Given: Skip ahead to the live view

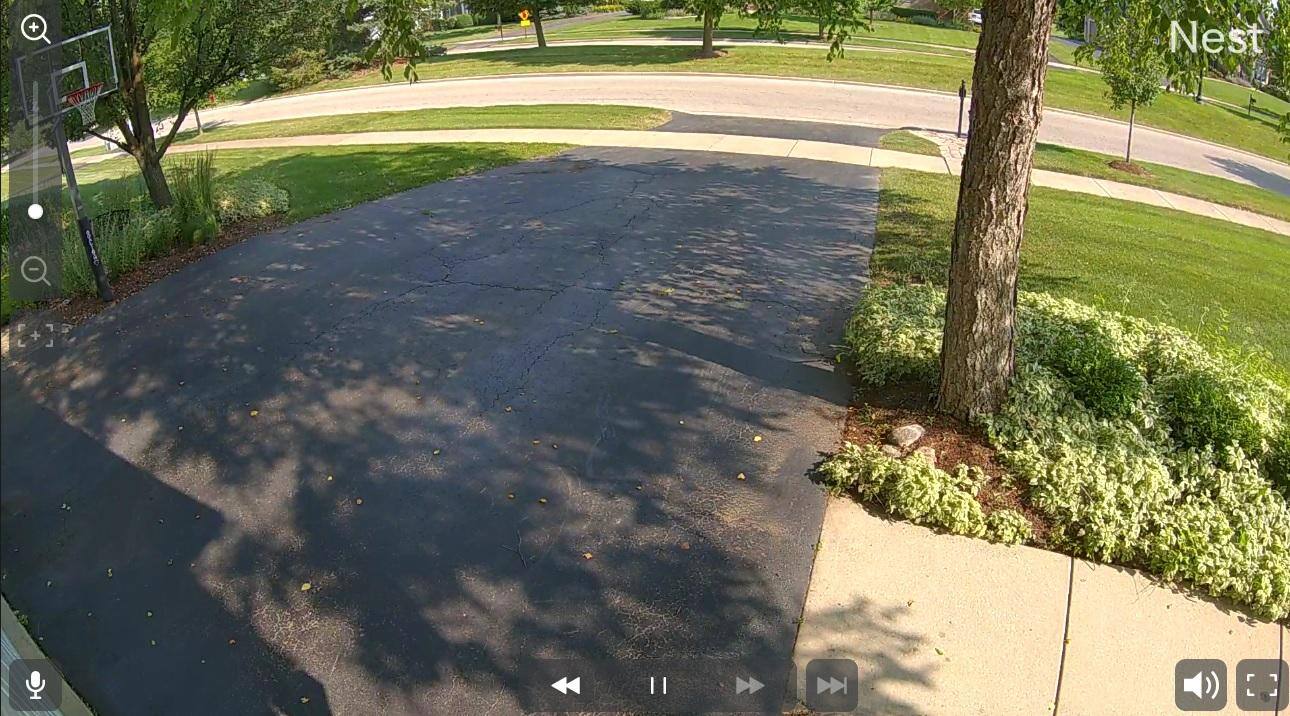Looking at the screenshot, I should tap(831, 685).
